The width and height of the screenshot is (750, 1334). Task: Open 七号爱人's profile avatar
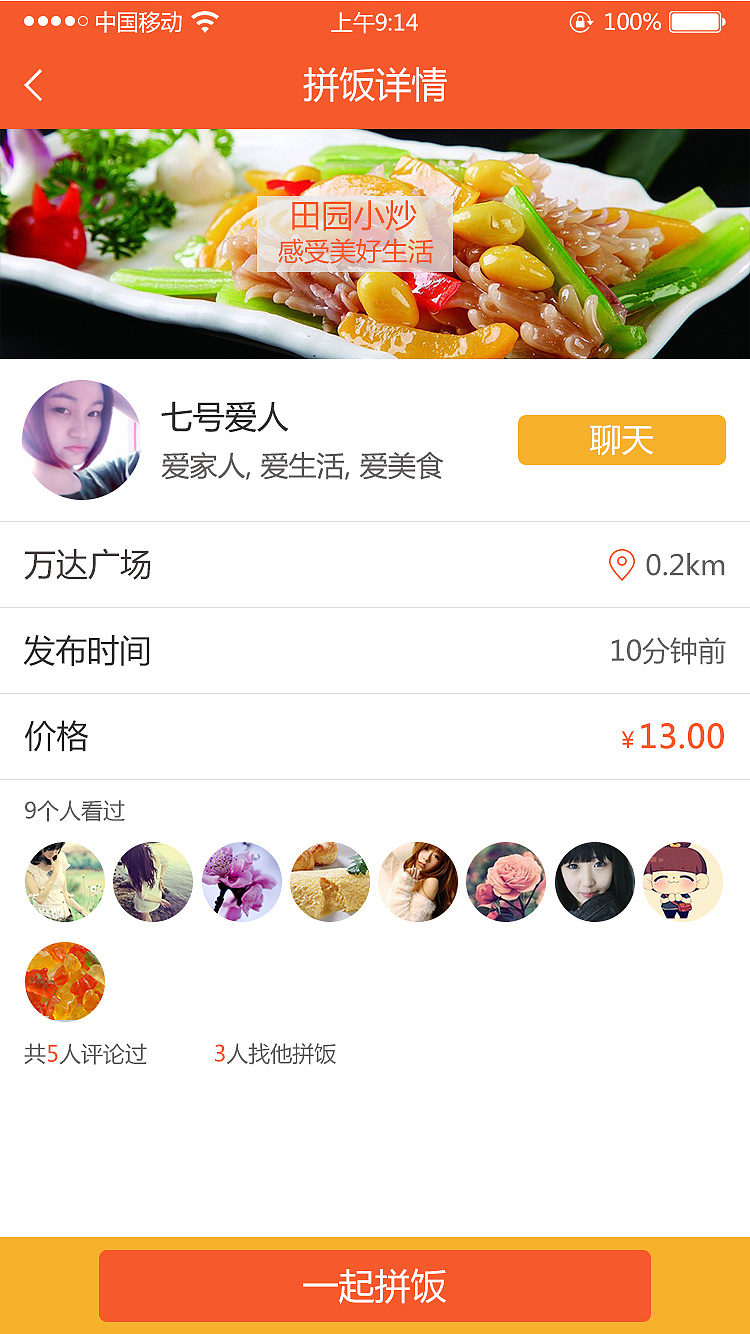[81, 440]
